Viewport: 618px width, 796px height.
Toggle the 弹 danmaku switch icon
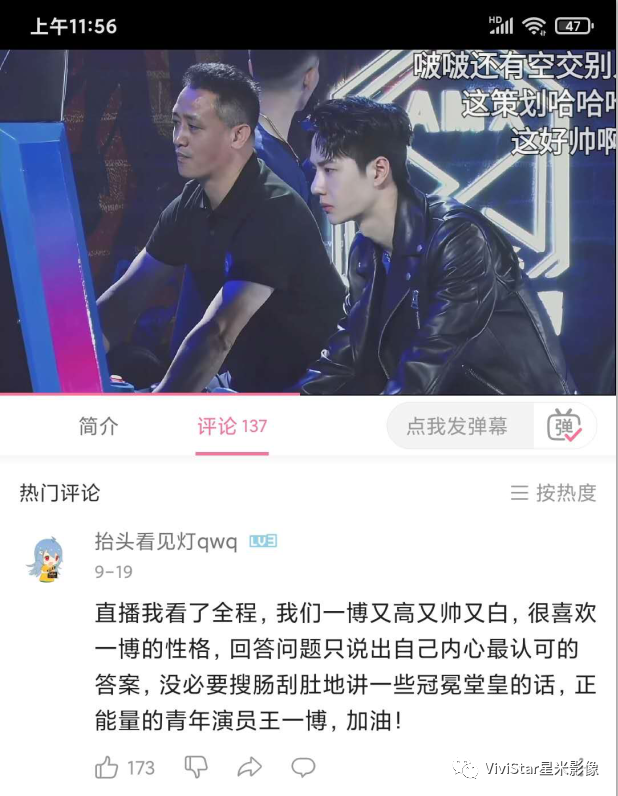pyautogui.click(x=564, y=426)
